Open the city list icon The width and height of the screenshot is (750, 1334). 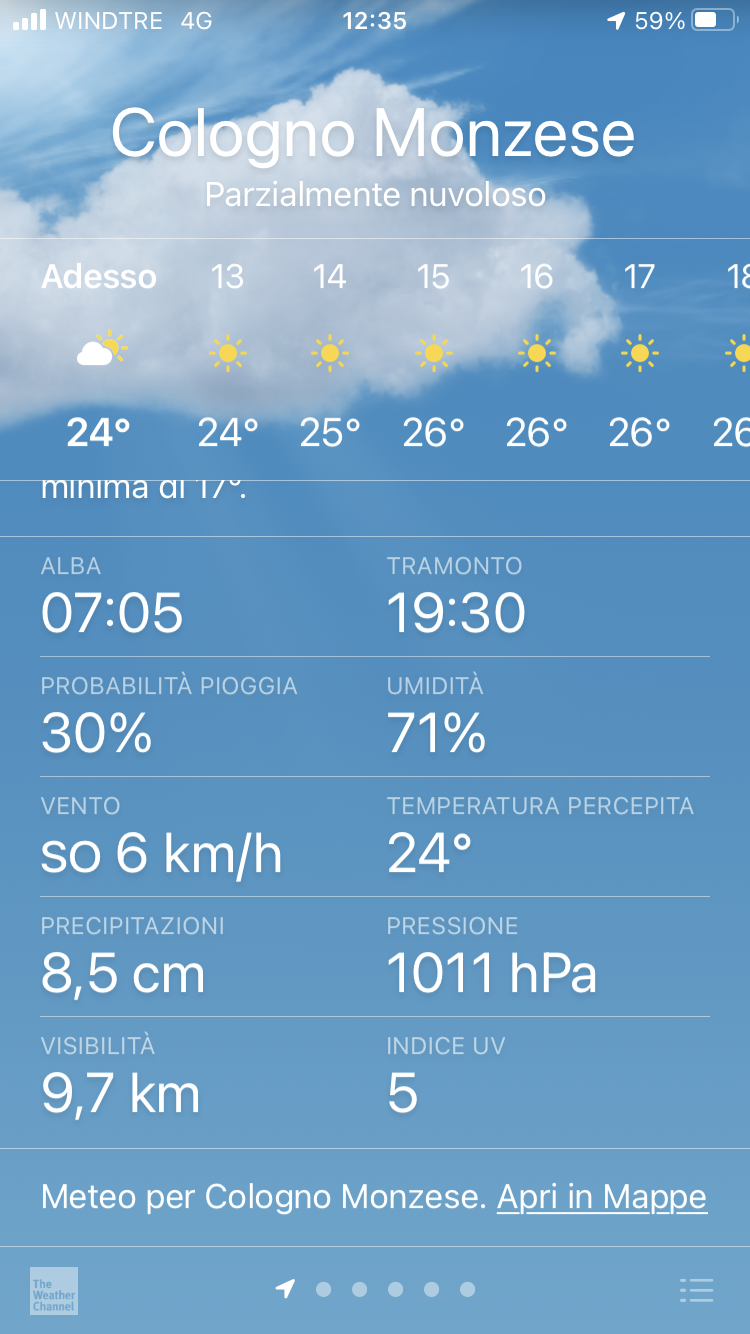(x=696, y=1290)
